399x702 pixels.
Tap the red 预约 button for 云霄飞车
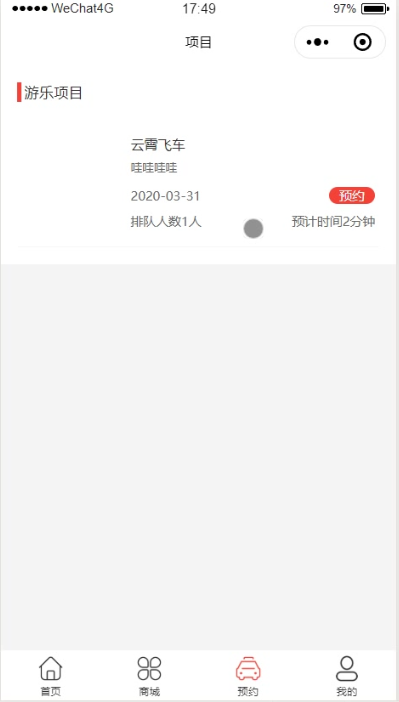click(352, 196)
